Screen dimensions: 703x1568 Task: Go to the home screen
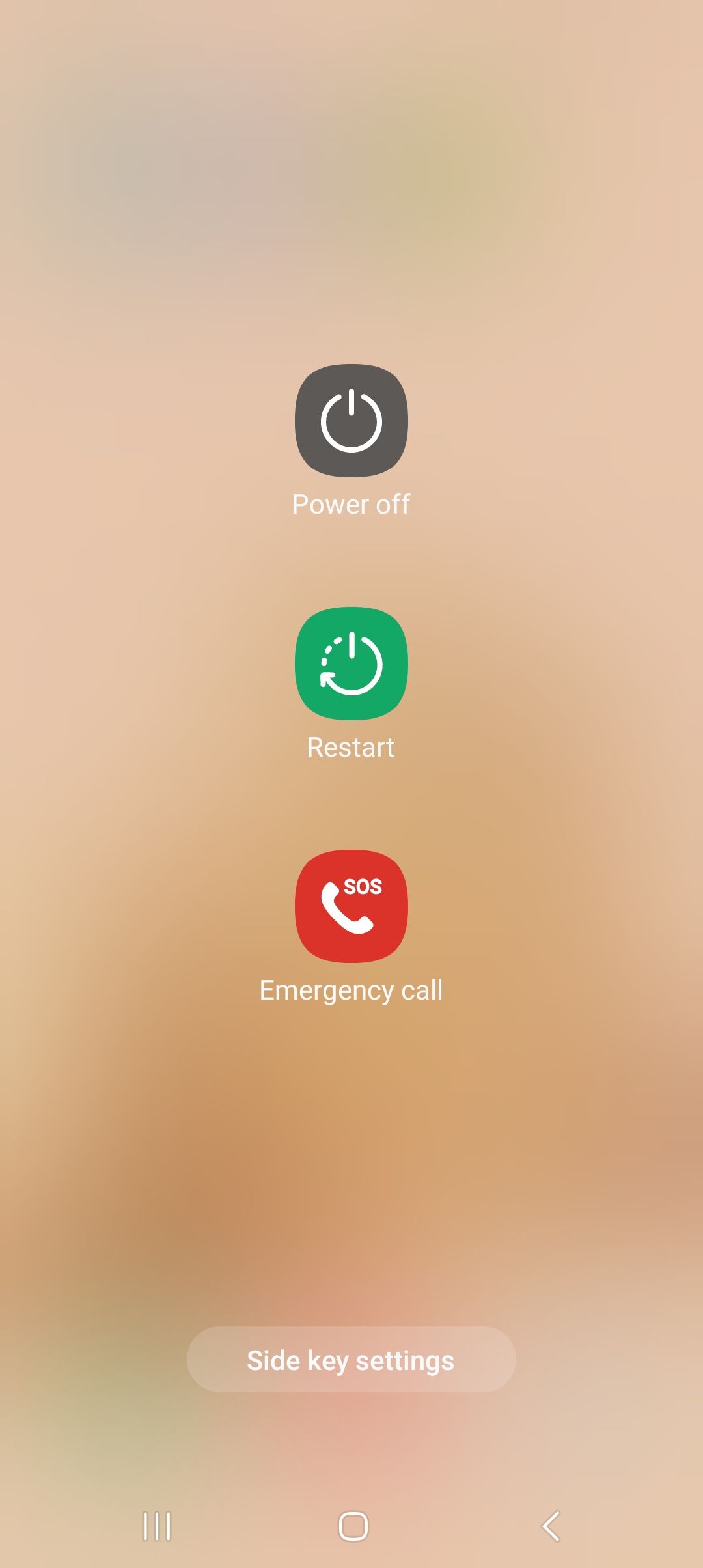[x=353, y=1526]
